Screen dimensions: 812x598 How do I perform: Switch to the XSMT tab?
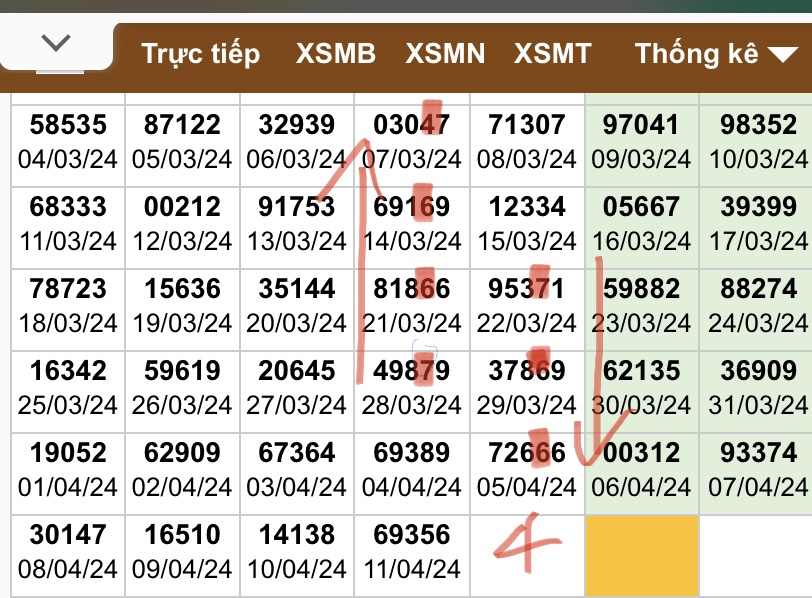(x=553, y=54)
